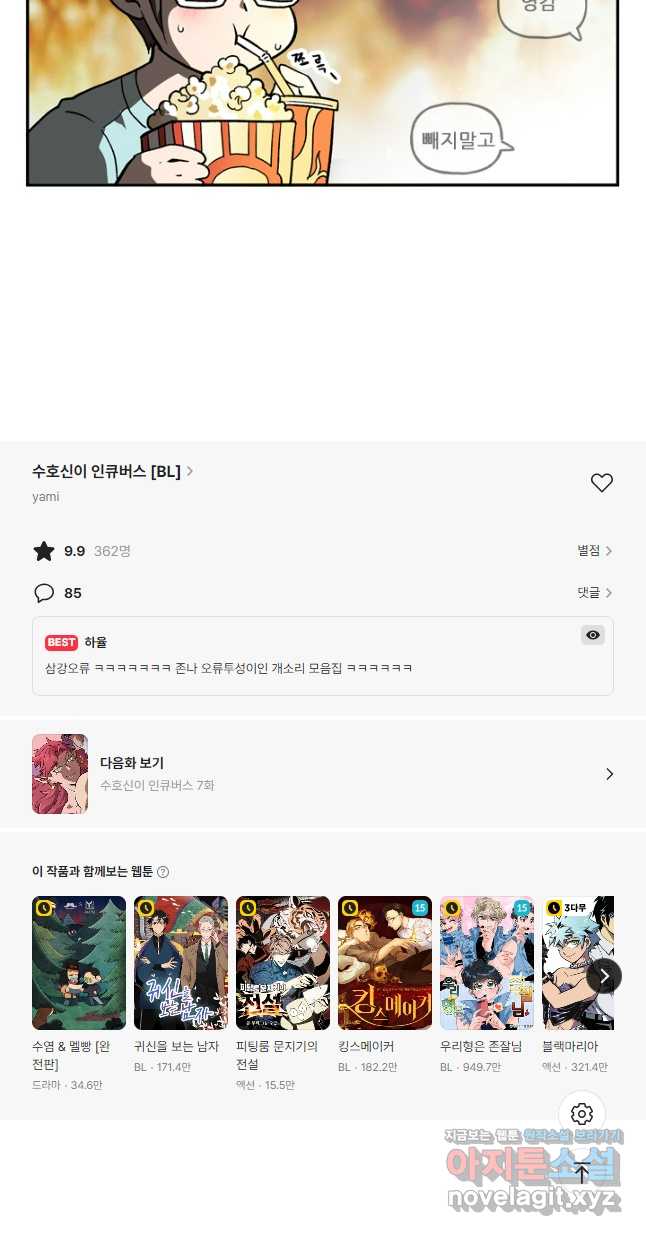646x1236 pixels.
Task: Open the 피팅룸 문지기의 전설 webtoon
Action: coord(283,963)
